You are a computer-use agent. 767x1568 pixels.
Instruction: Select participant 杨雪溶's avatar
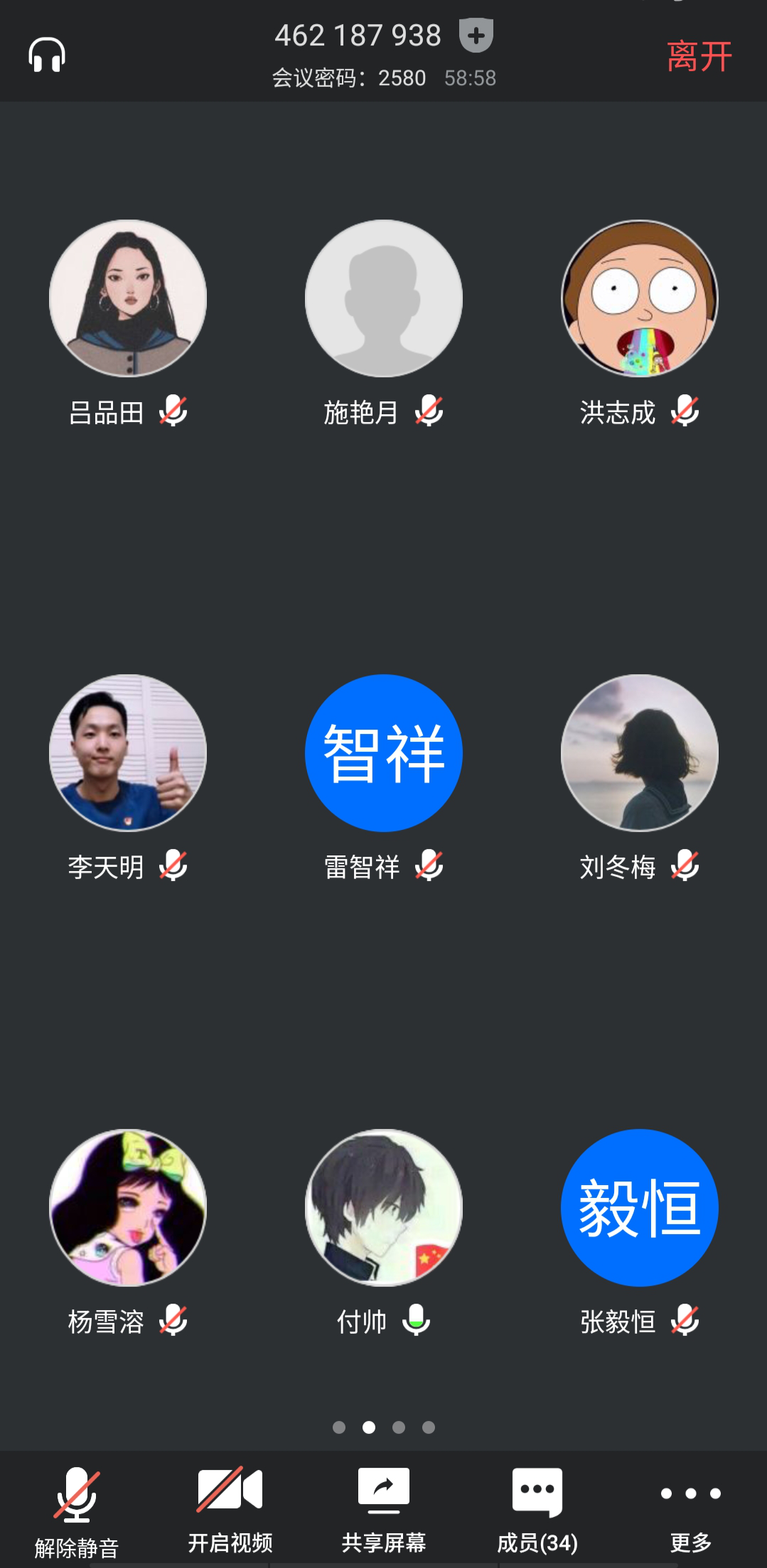tap(128, 1208)
